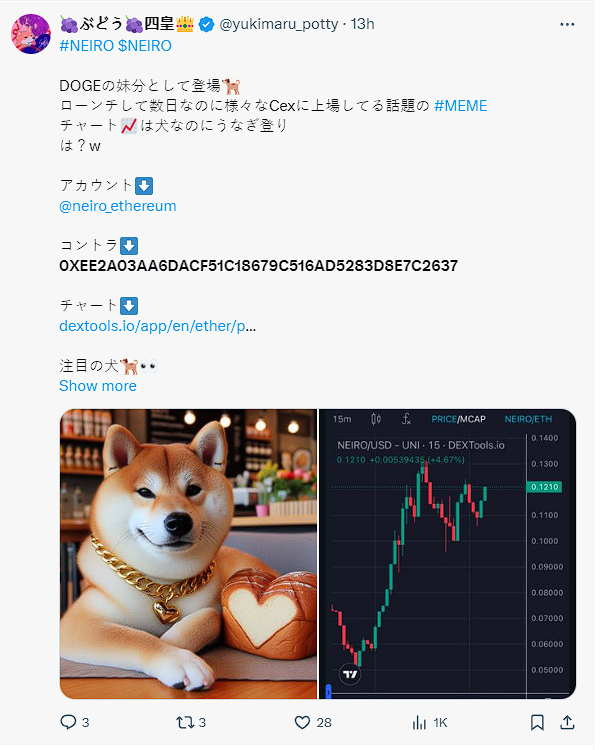View the Shiba Inu dog image
The image size is (610, 750).
click(x=188, y=554)
